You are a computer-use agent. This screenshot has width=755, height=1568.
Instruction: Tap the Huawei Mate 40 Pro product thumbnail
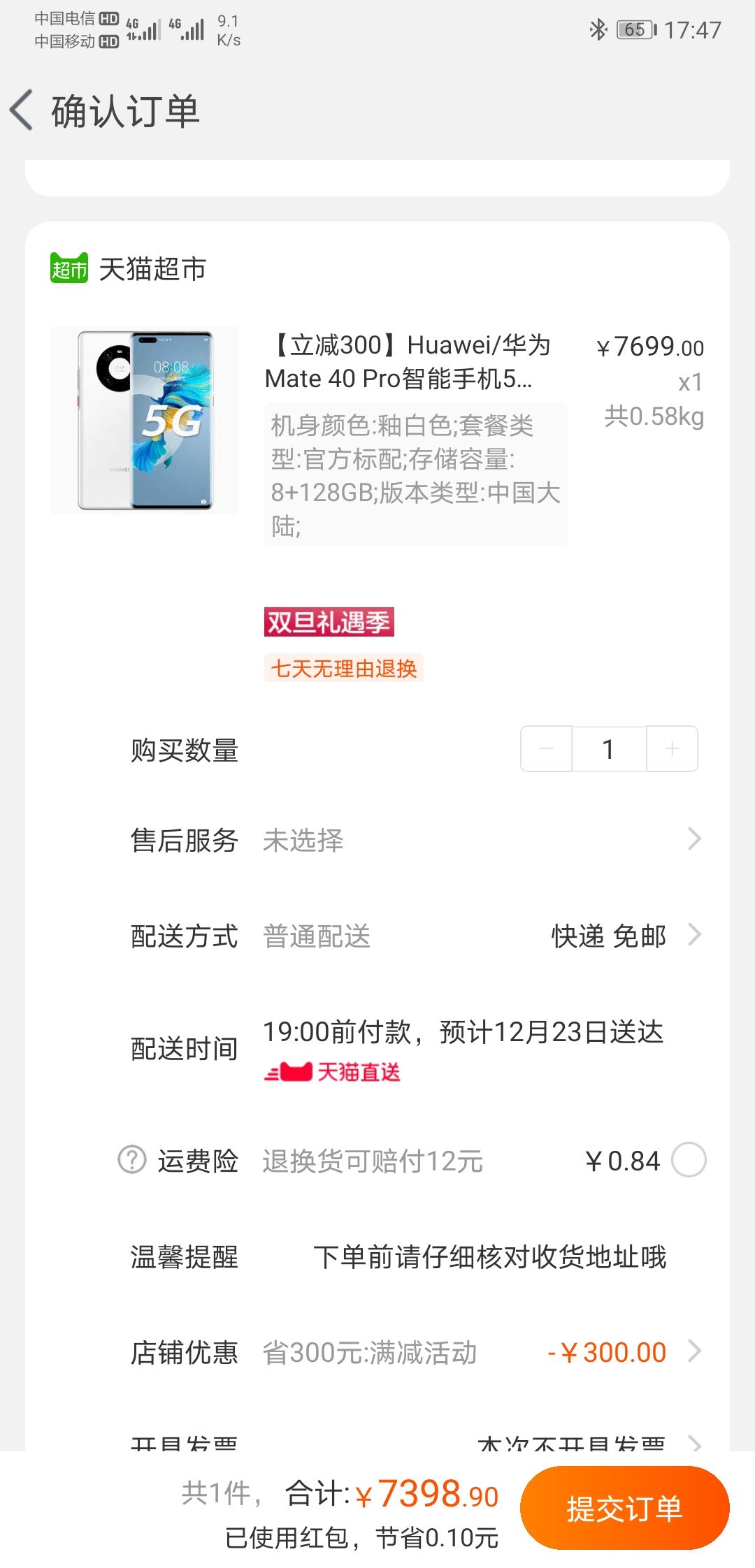(x=145, y=417)
